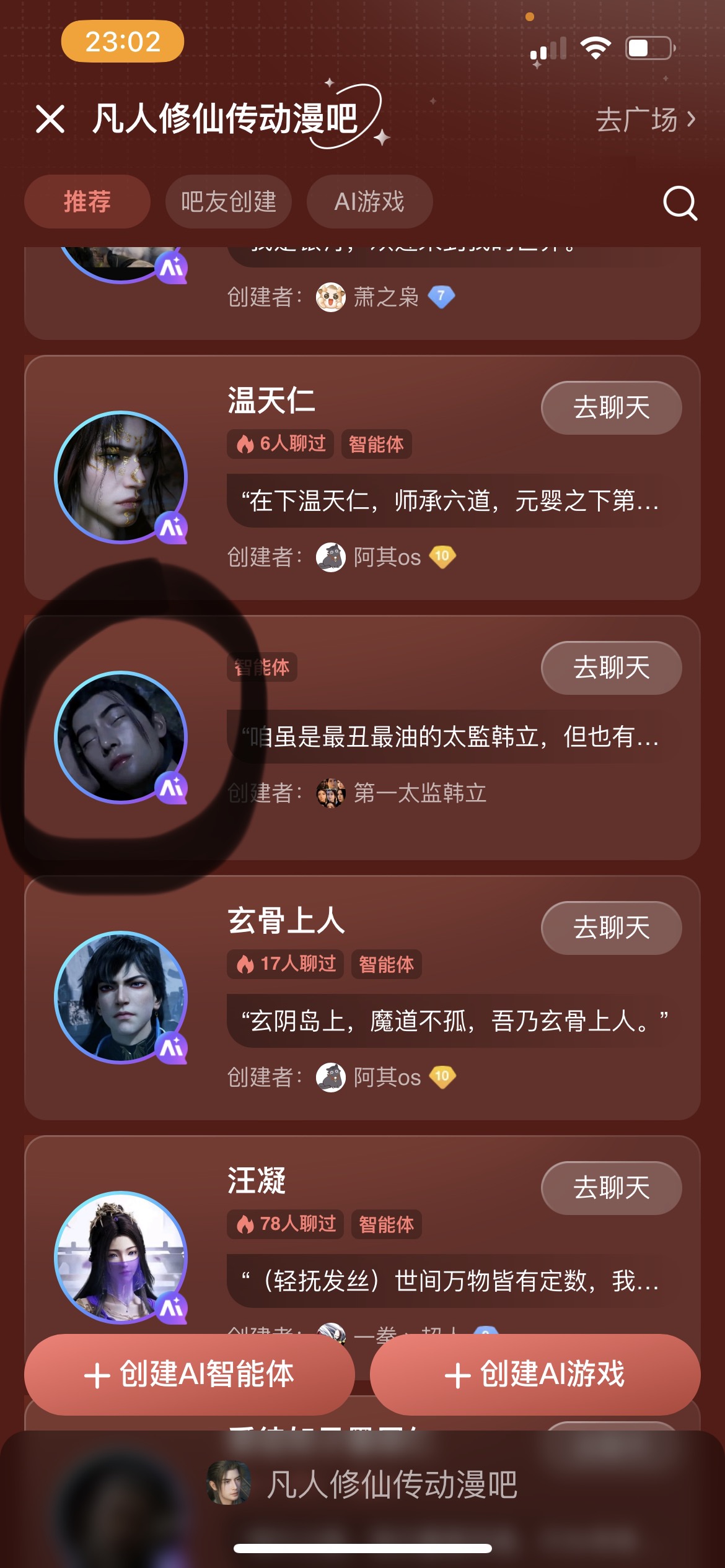725x1568 pixels.
Task: Open 汪凝's avatar picture
Action: pyautogui.click(x=121, y=1257)
